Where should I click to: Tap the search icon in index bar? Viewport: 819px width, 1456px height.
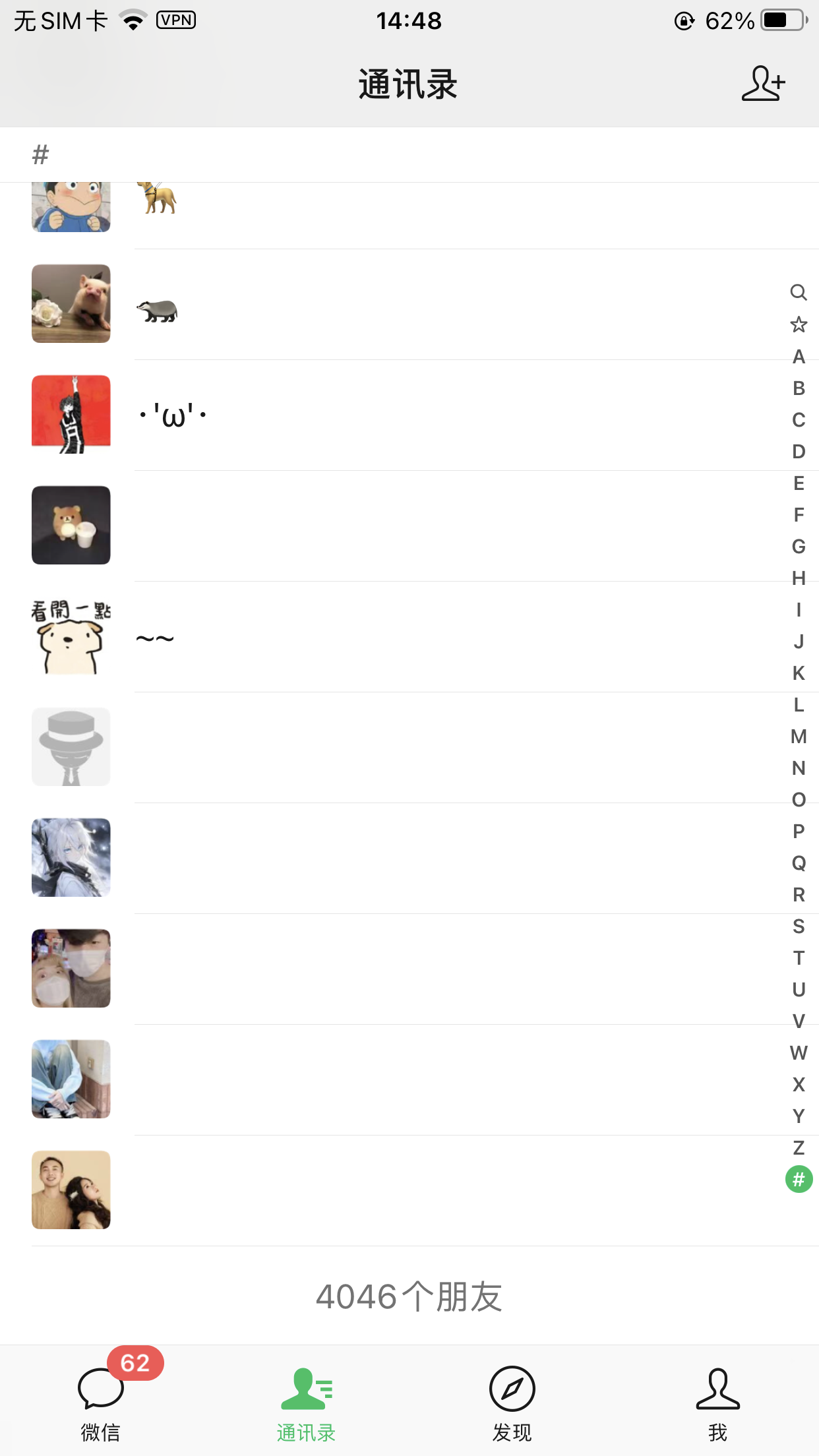pyautogui.click(x=799, y=292)
